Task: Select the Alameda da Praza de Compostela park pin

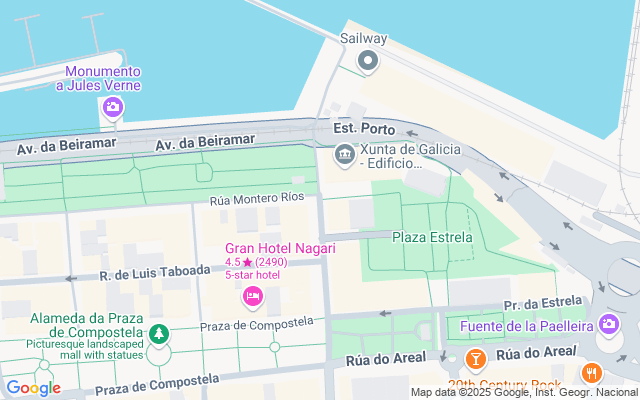Action: pos(159,333)
